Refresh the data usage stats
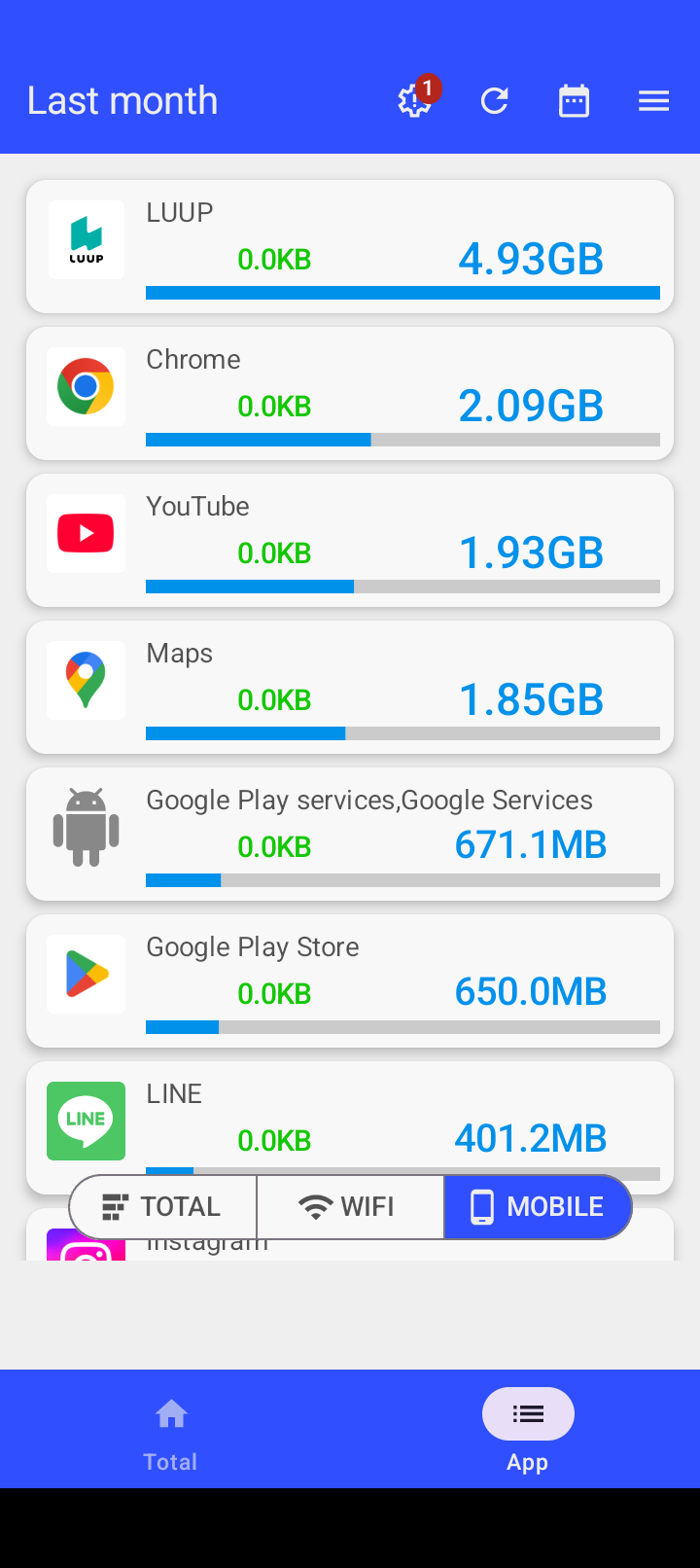 (x=495, y=100)
